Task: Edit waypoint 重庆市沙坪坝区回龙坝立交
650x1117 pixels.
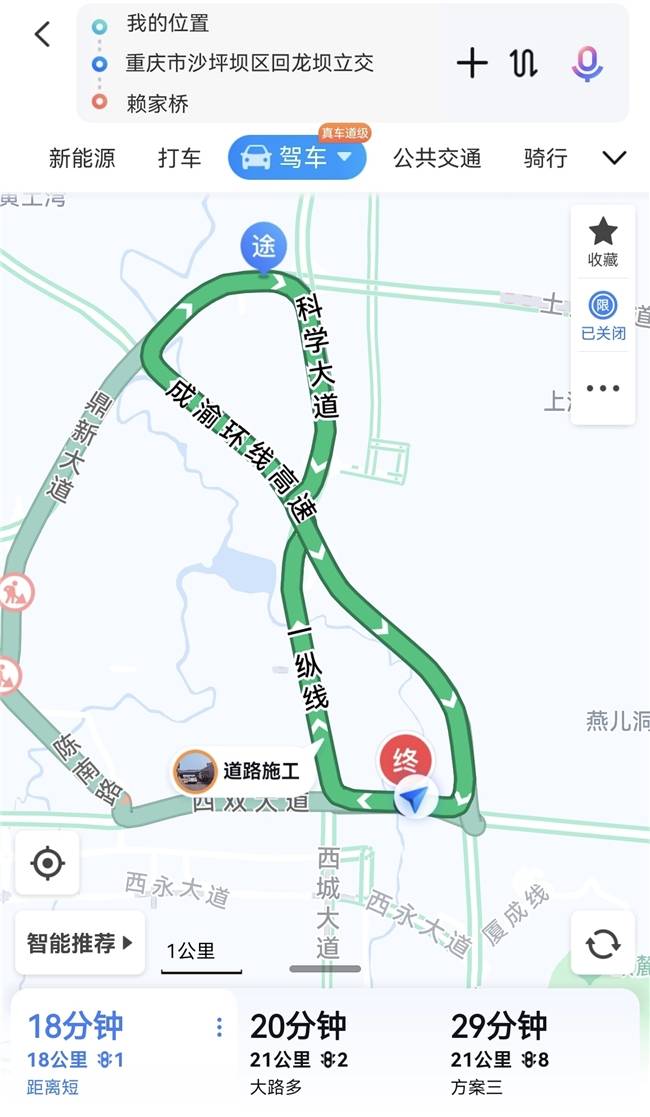Action: click(249, 63)
